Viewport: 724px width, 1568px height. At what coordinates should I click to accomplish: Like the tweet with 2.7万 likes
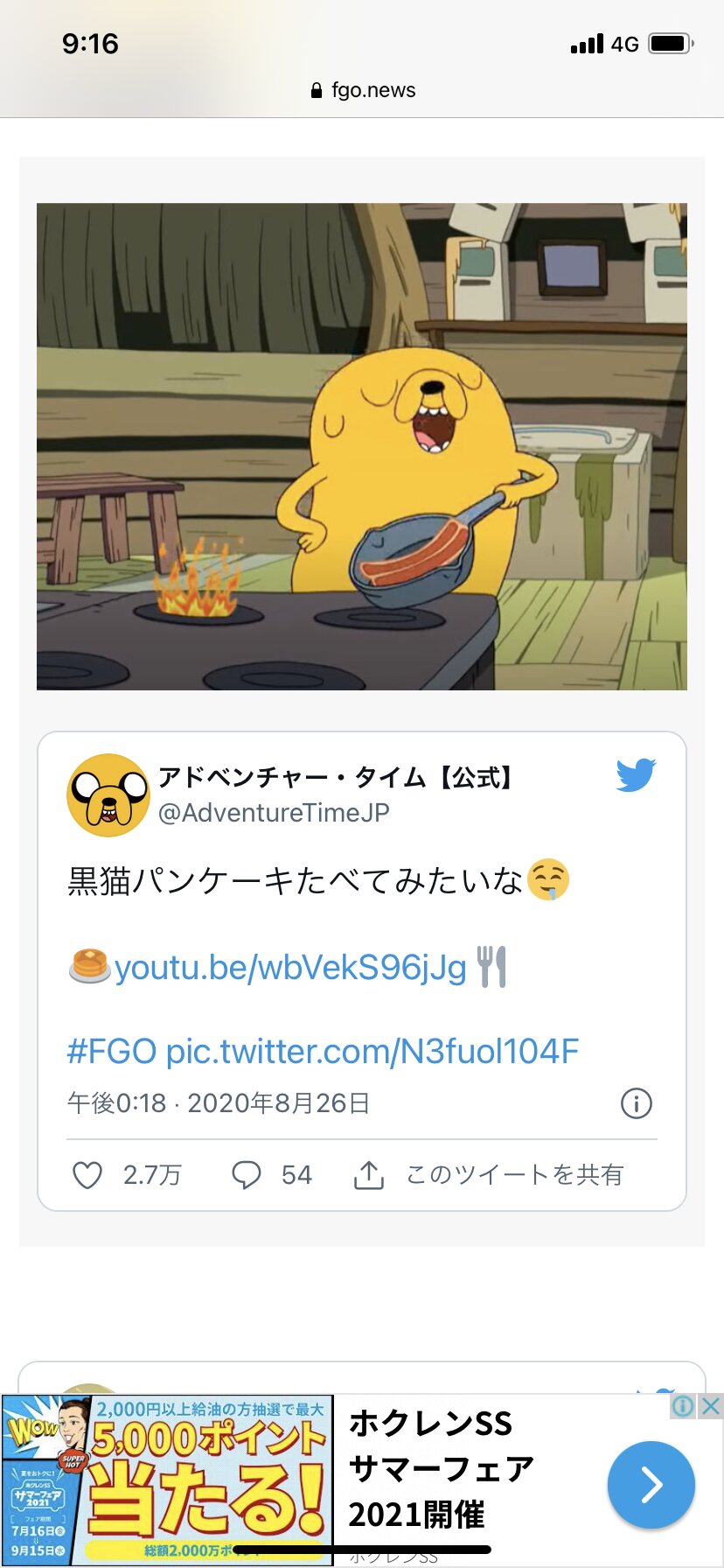pos(125,1174)
